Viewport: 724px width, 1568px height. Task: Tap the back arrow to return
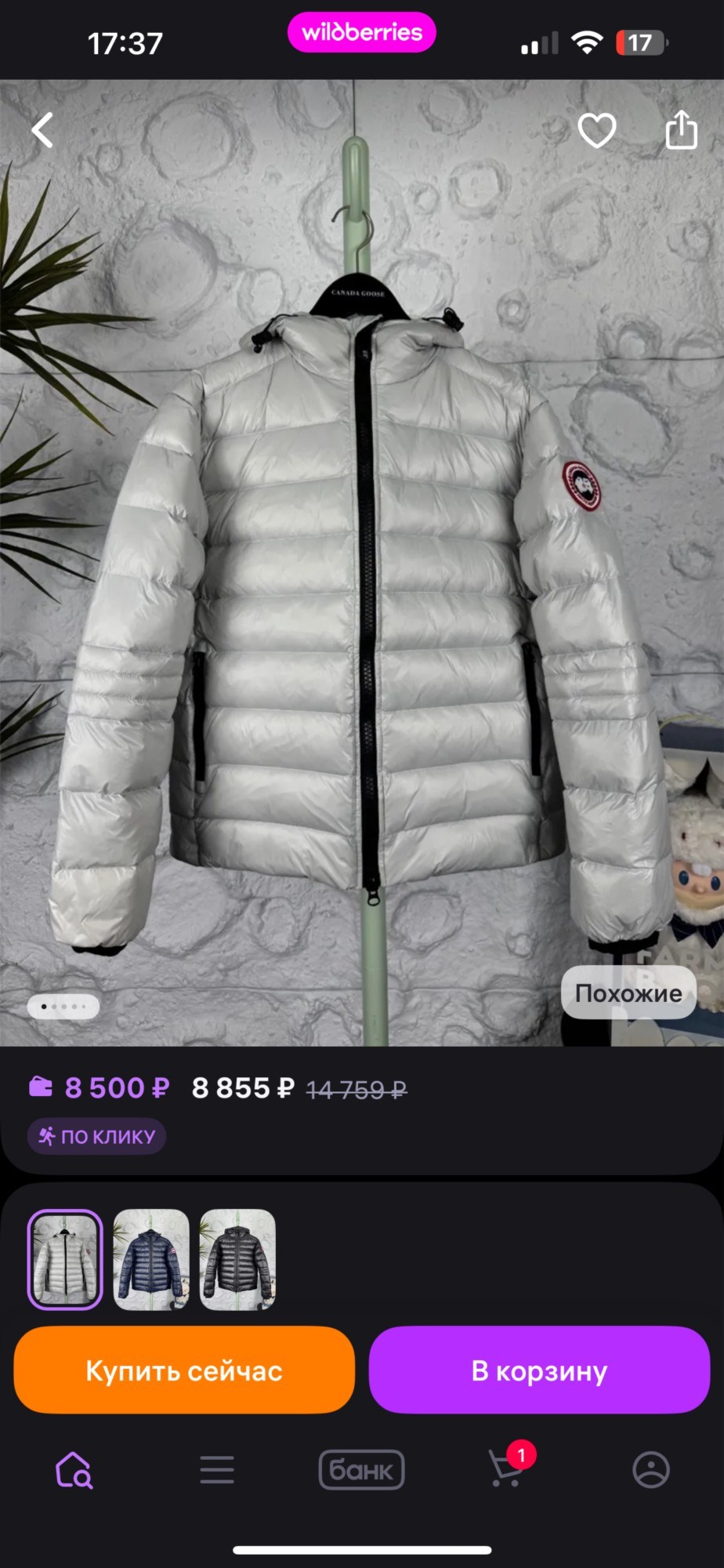[43, 129]
